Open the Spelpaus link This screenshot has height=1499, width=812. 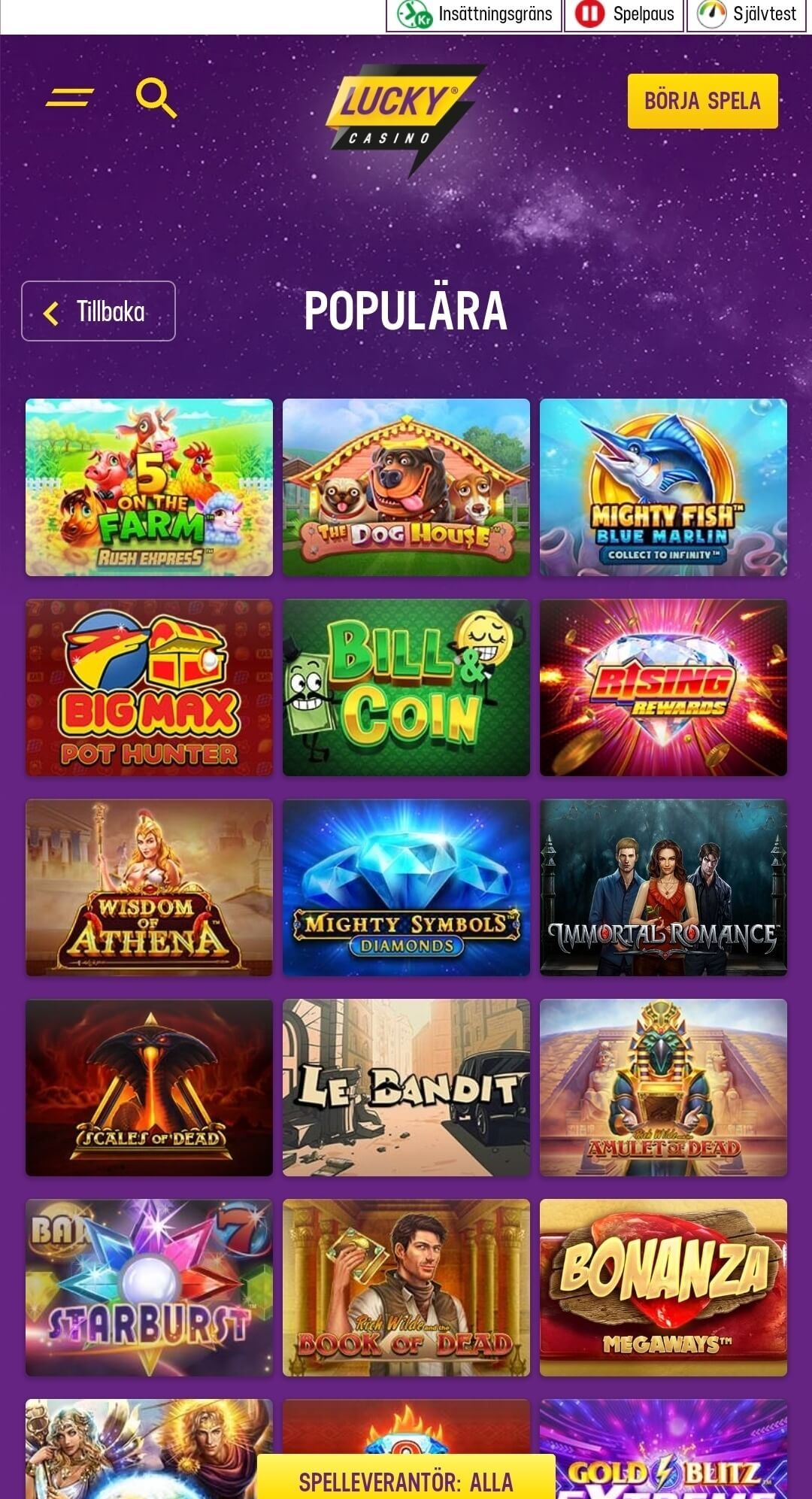pos(624,14)
